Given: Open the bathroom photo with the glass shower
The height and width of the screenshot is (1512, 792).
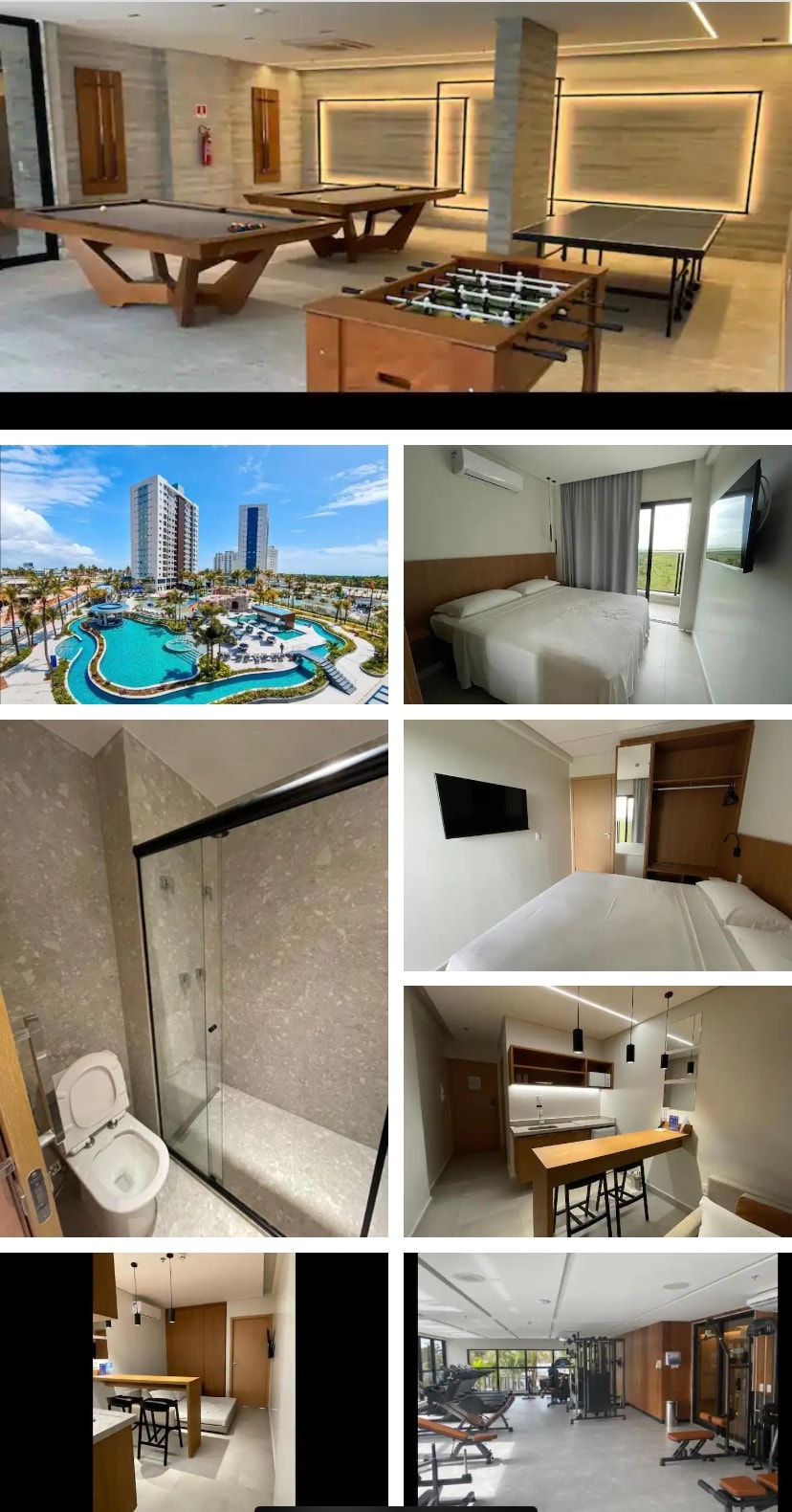Looking at the screenshot, I should 194,978.
